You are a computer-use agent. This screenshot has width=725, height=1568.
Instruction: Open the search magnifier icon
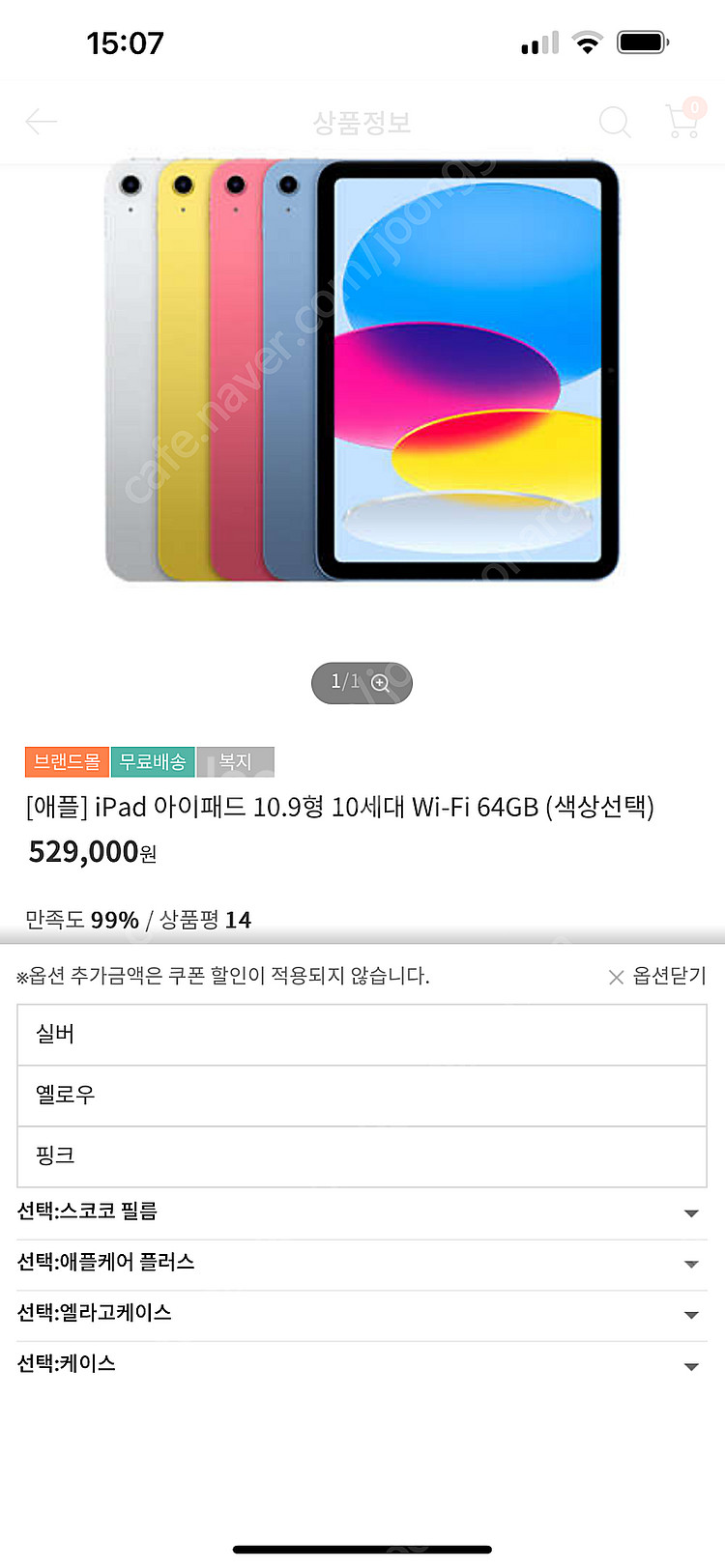point(615,122)
